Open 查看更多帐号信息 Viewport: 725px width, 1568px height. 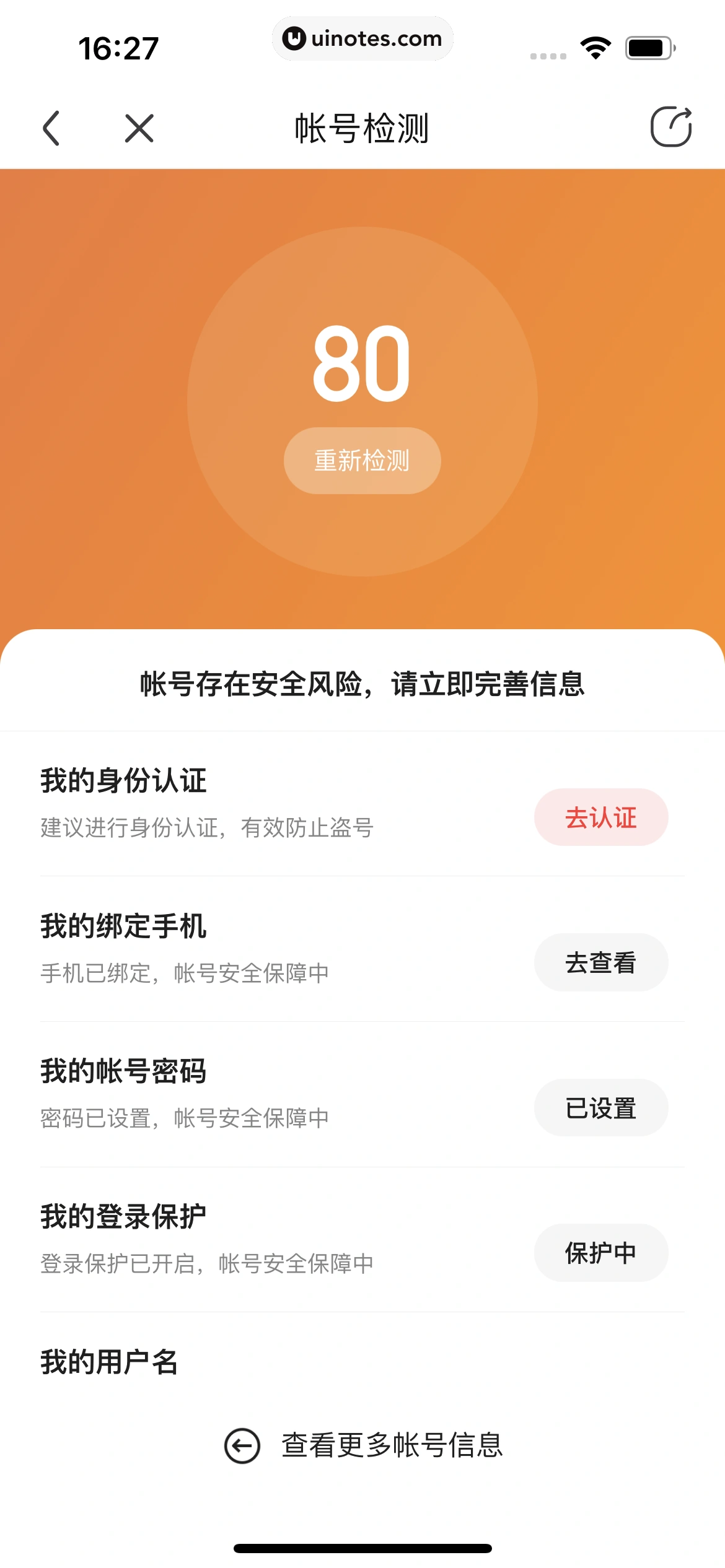pos(363,1445)
